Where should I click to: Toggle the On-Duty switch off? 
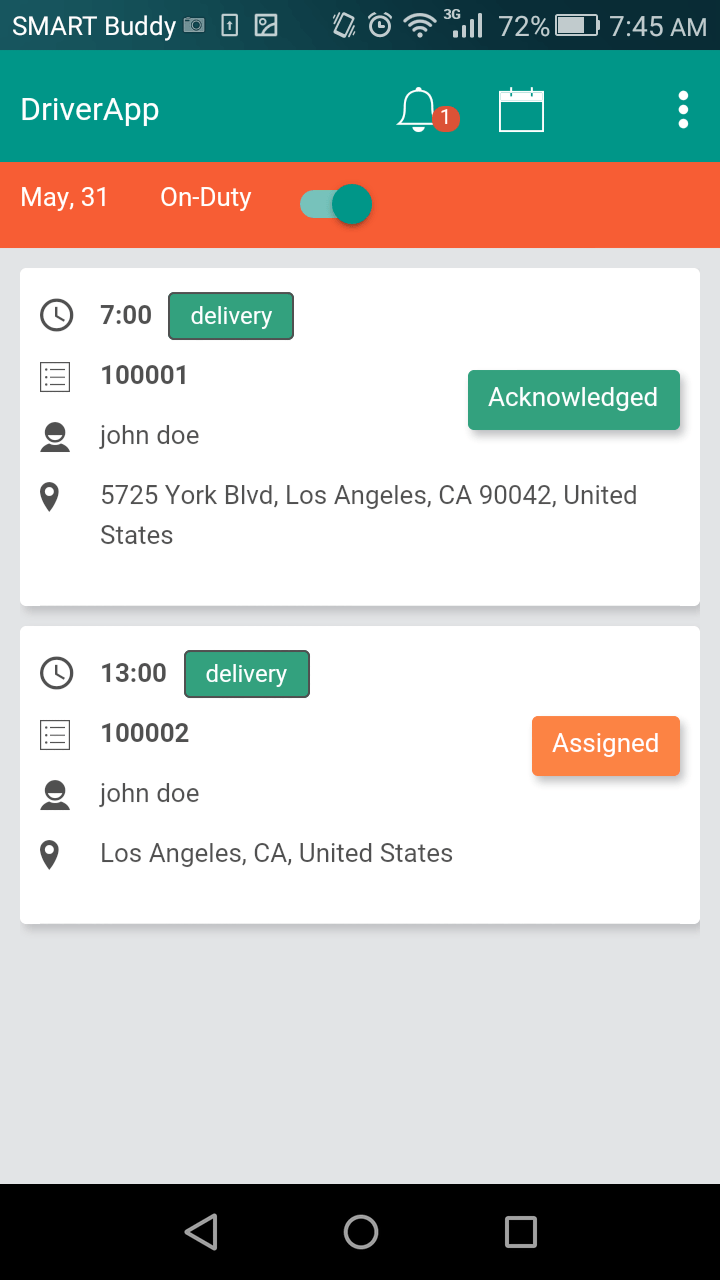336,204
